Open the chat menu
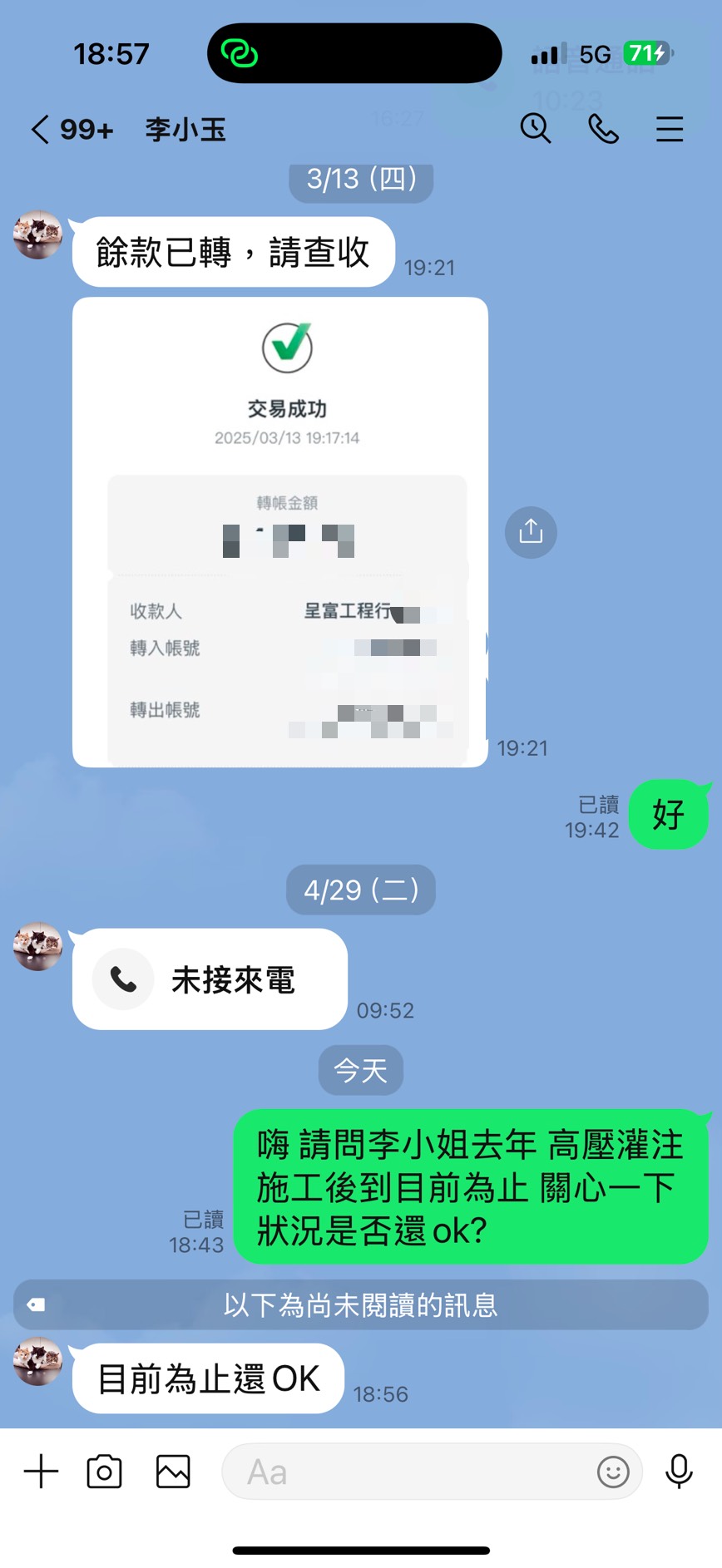The height and width of the screenshot is (1568, 722). pos(669,129)
